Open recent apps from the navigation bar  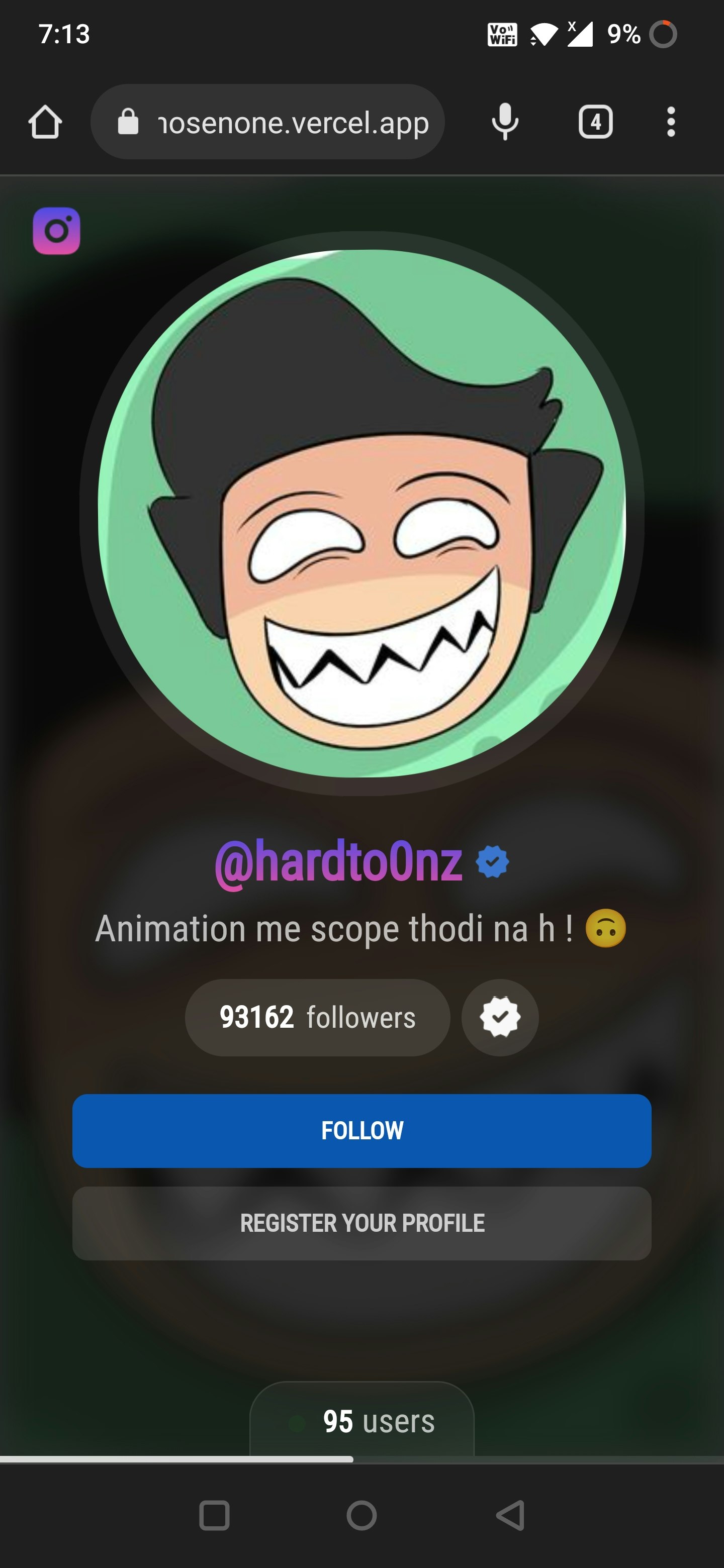(214, 1515)
